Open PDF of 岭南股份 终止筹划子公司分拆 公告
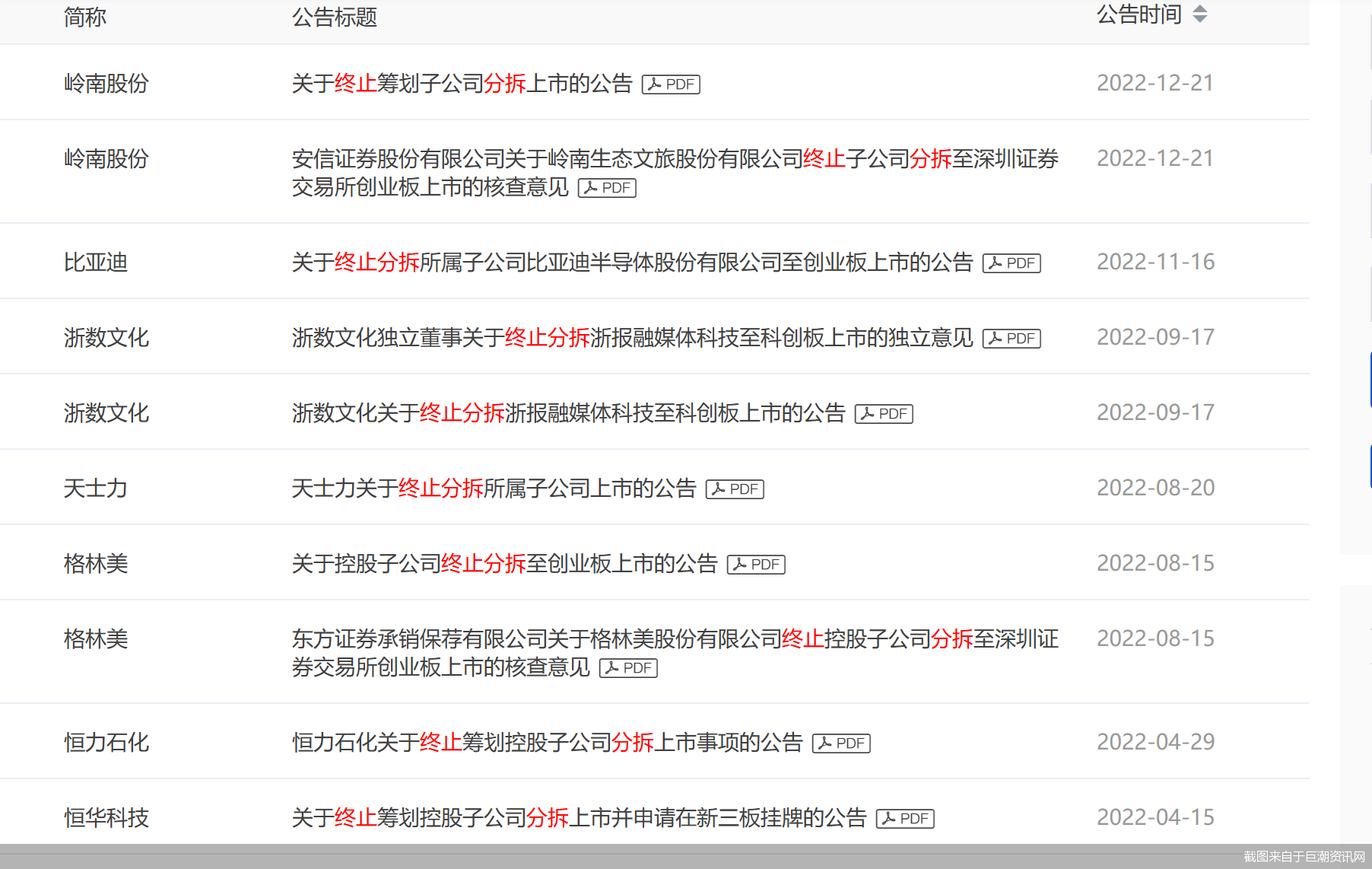The width and height of the screenshot is (1372, 869). click(671, 84)
